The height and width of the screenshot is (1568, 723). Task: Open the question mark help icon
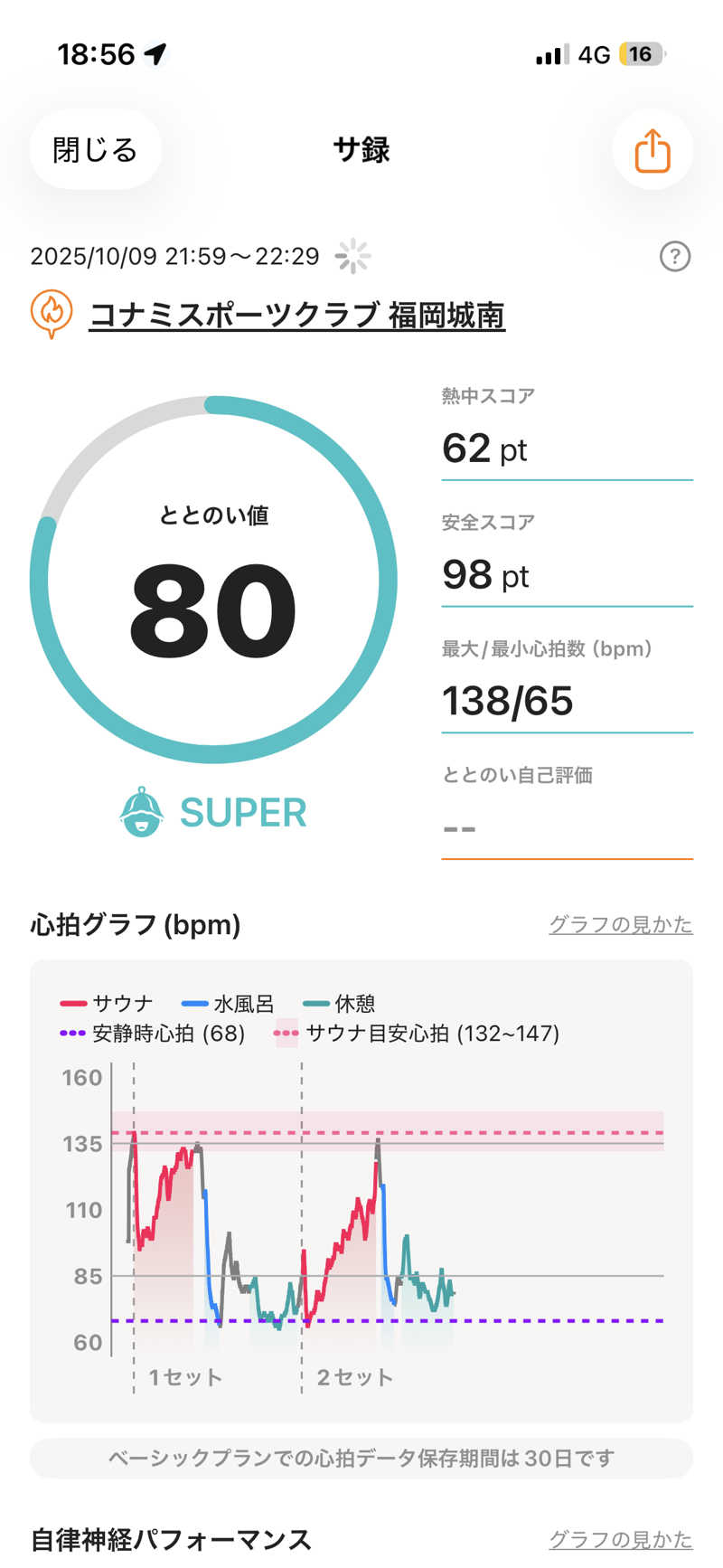[x=674, y=257]
